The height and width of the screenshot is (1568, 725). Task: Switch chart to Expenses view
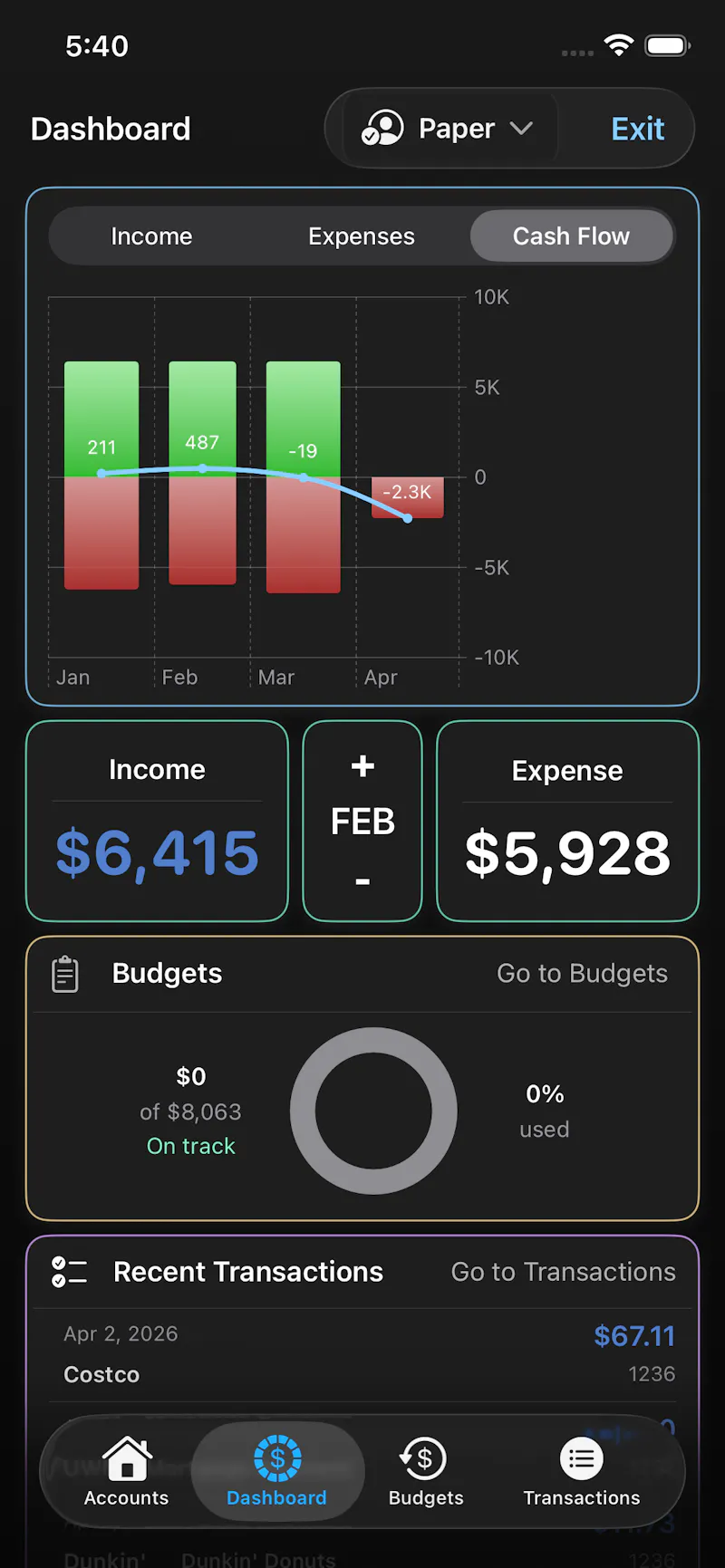pyautogui.click(x=362, y=236)
